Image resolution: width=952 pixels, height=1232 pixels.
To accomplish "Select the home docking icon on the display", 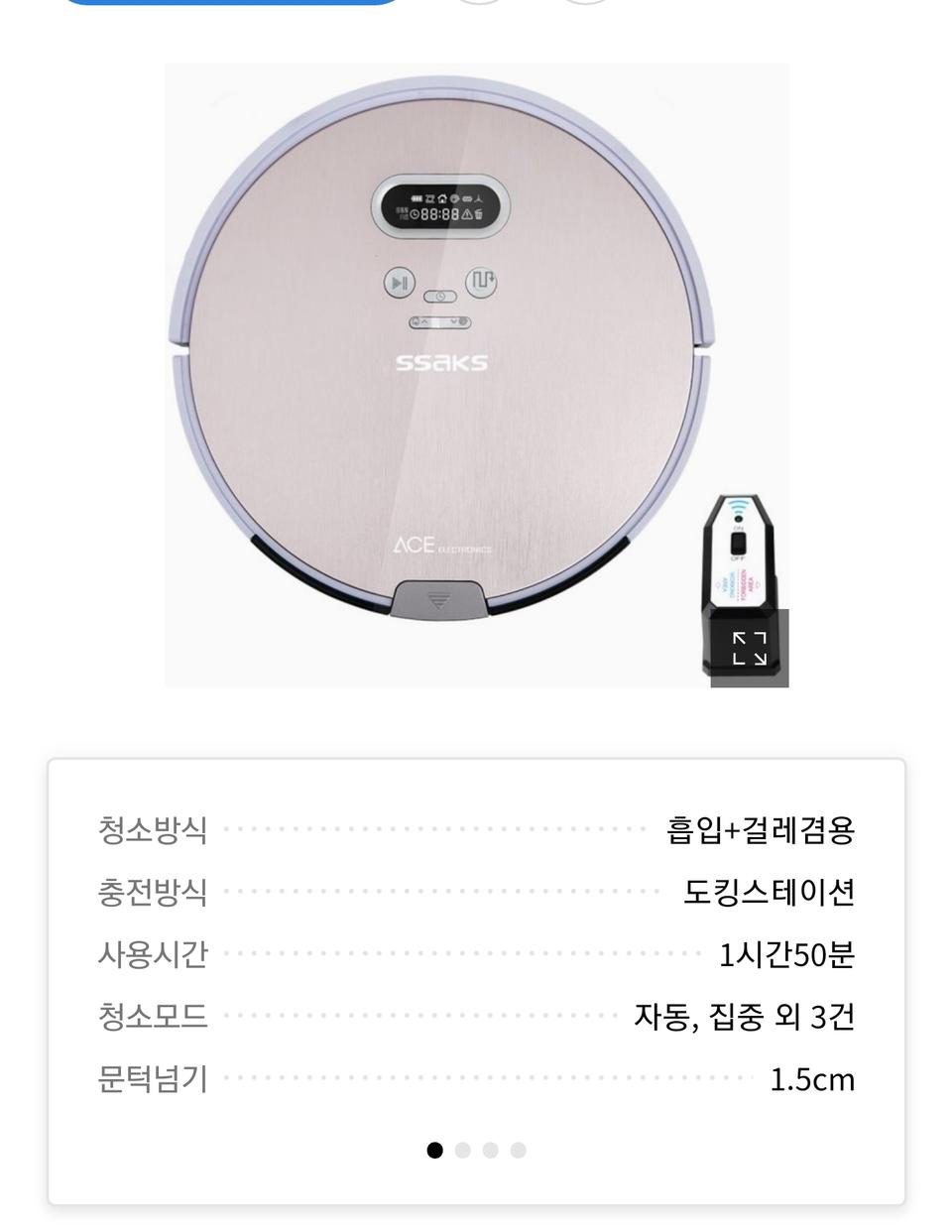I will [442, 199].
